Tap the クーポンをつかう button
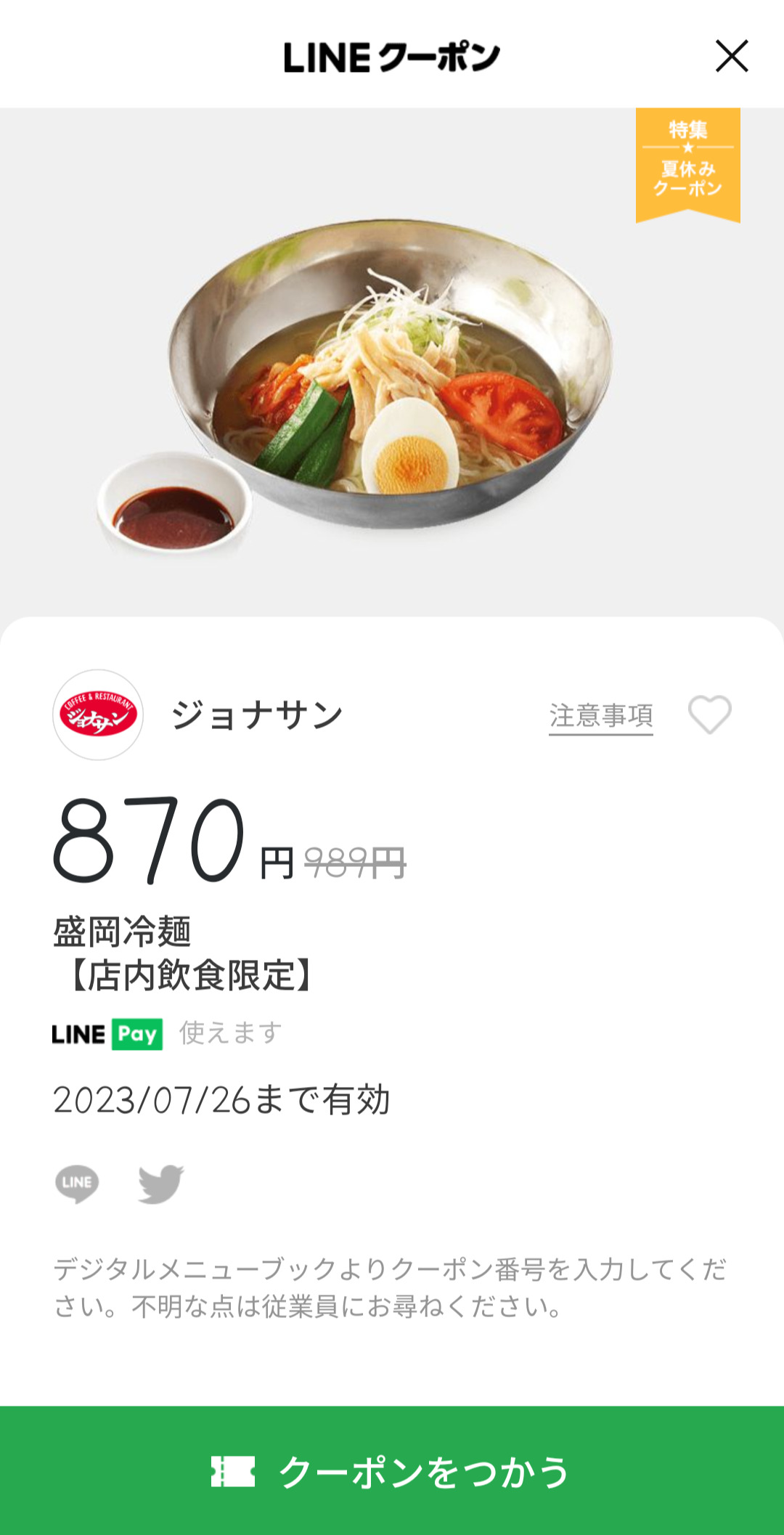 (392, 1471)
